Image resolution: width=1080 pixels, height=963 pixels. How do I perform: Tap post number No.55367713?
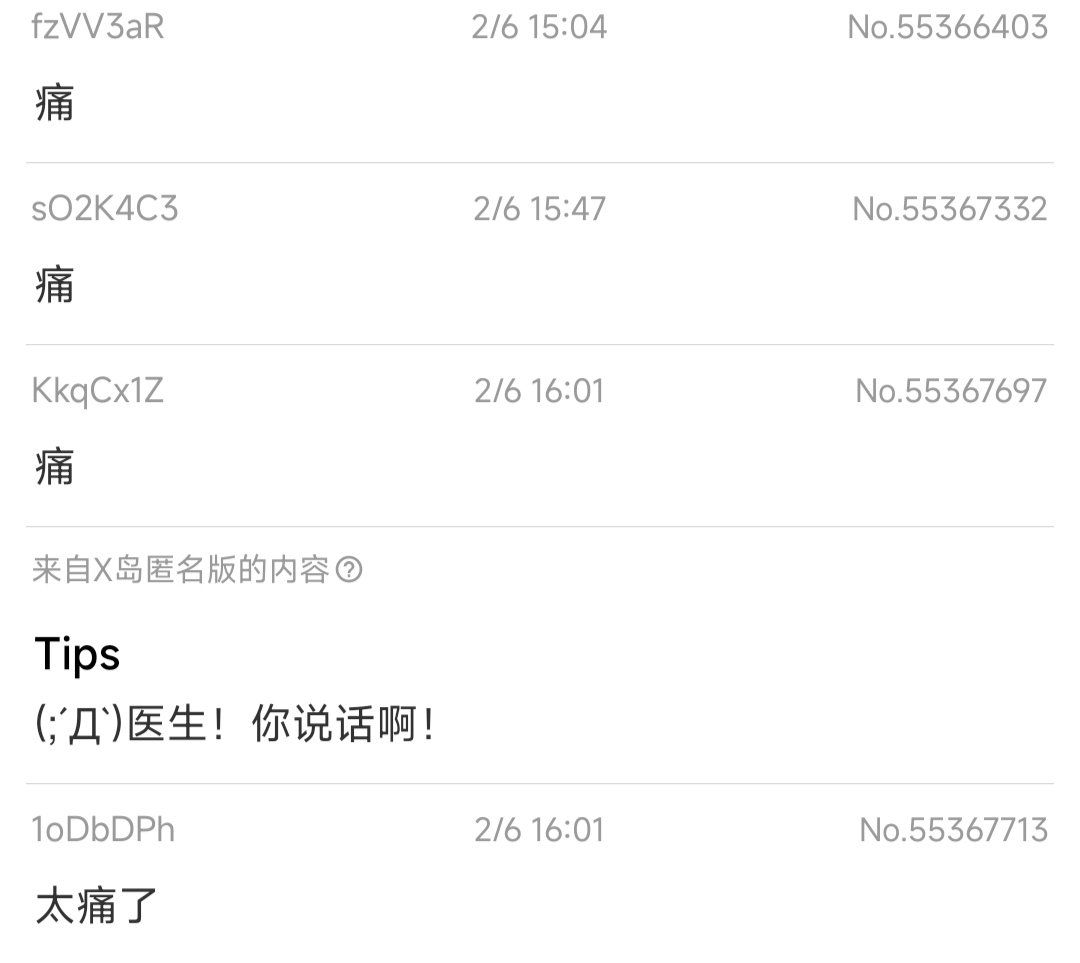(x=952, y=830)
